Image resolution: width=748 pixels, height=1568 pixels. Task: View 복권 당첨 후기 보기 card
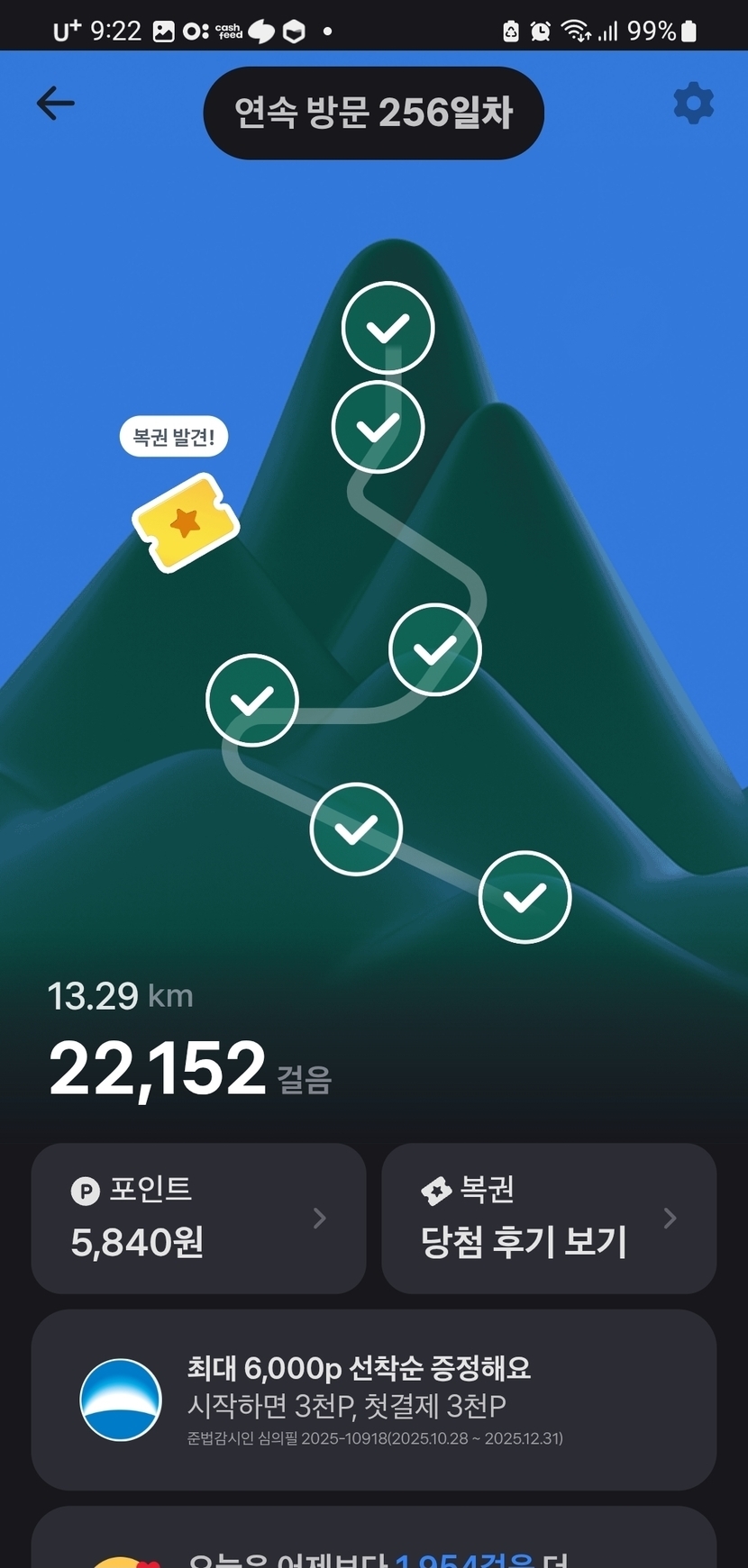tap(549, 1218)
